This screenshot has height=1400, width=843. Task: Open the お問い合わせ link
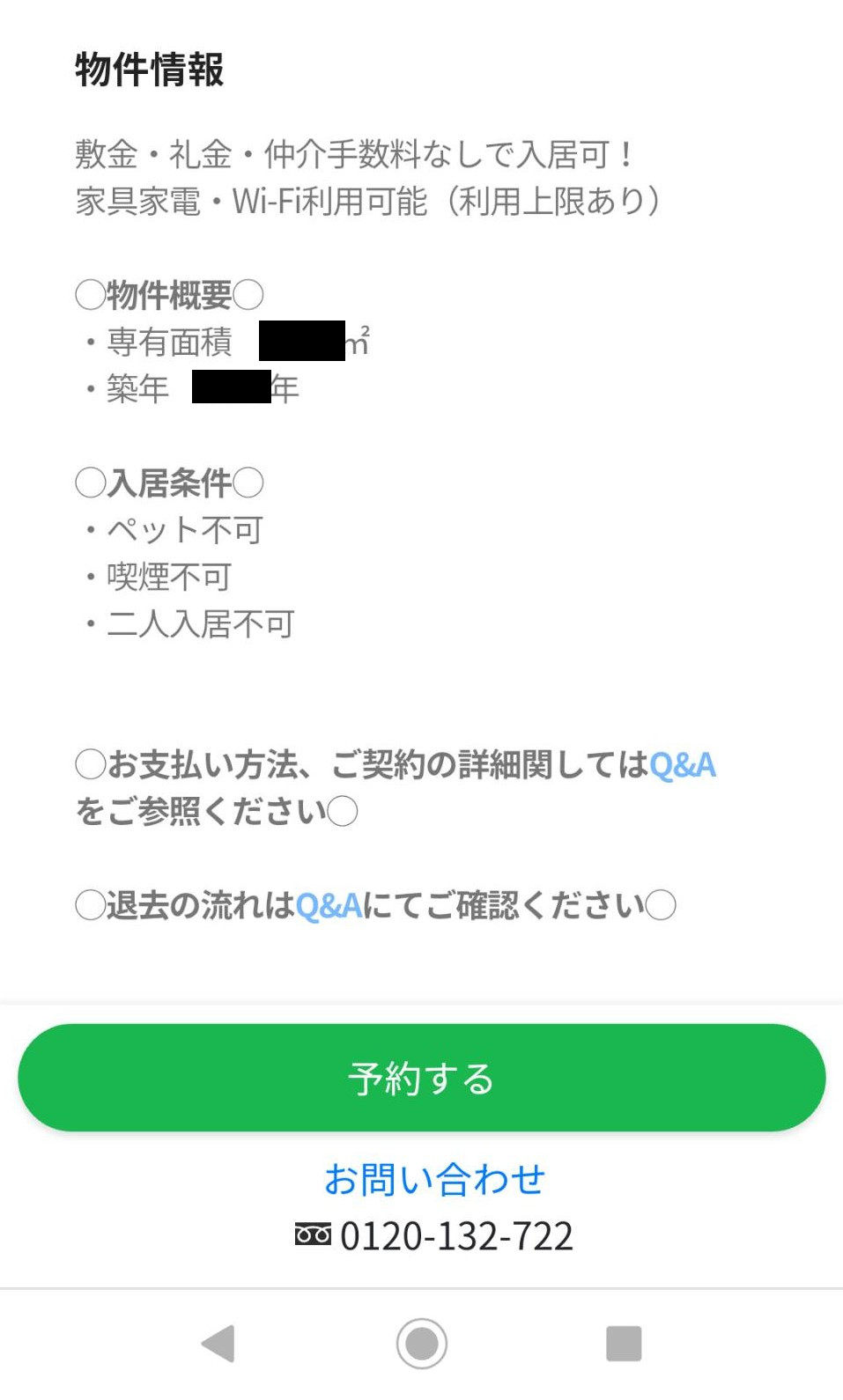[434, 1179]
